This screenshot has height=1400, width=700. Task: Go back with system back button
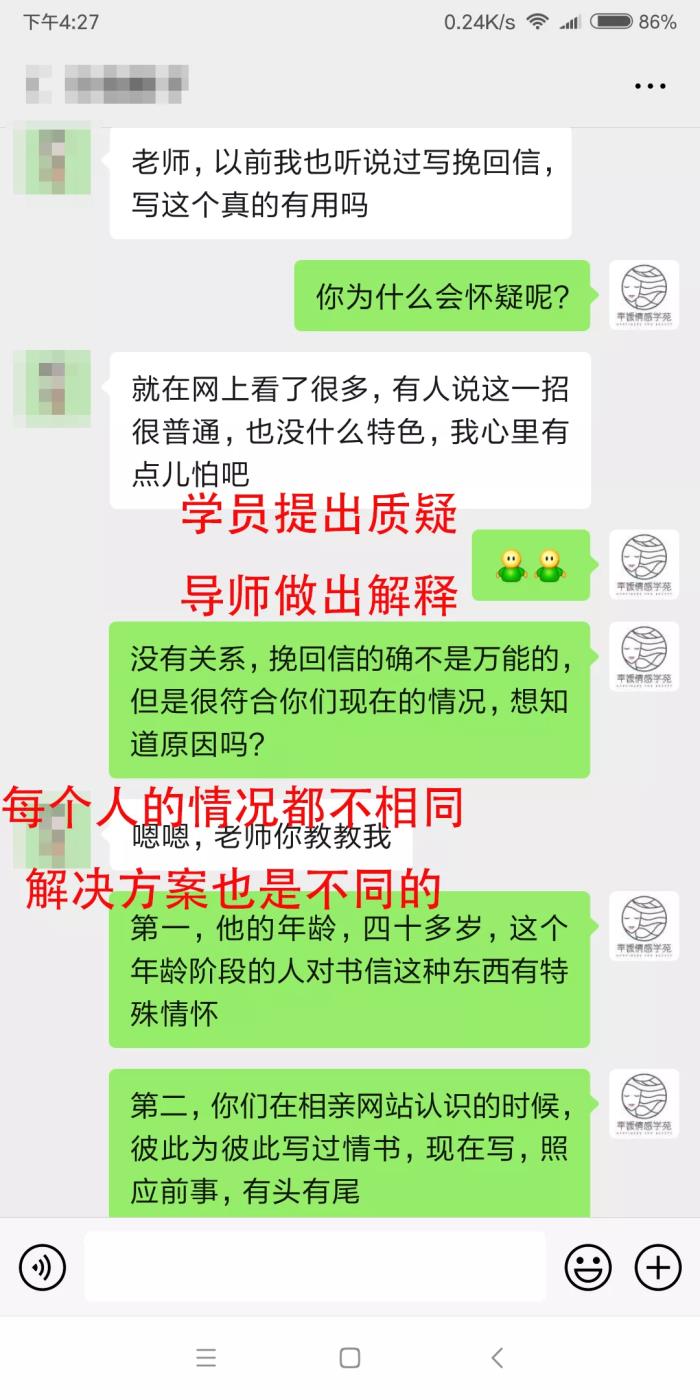pyautogui.click(x=497, y=1357)
